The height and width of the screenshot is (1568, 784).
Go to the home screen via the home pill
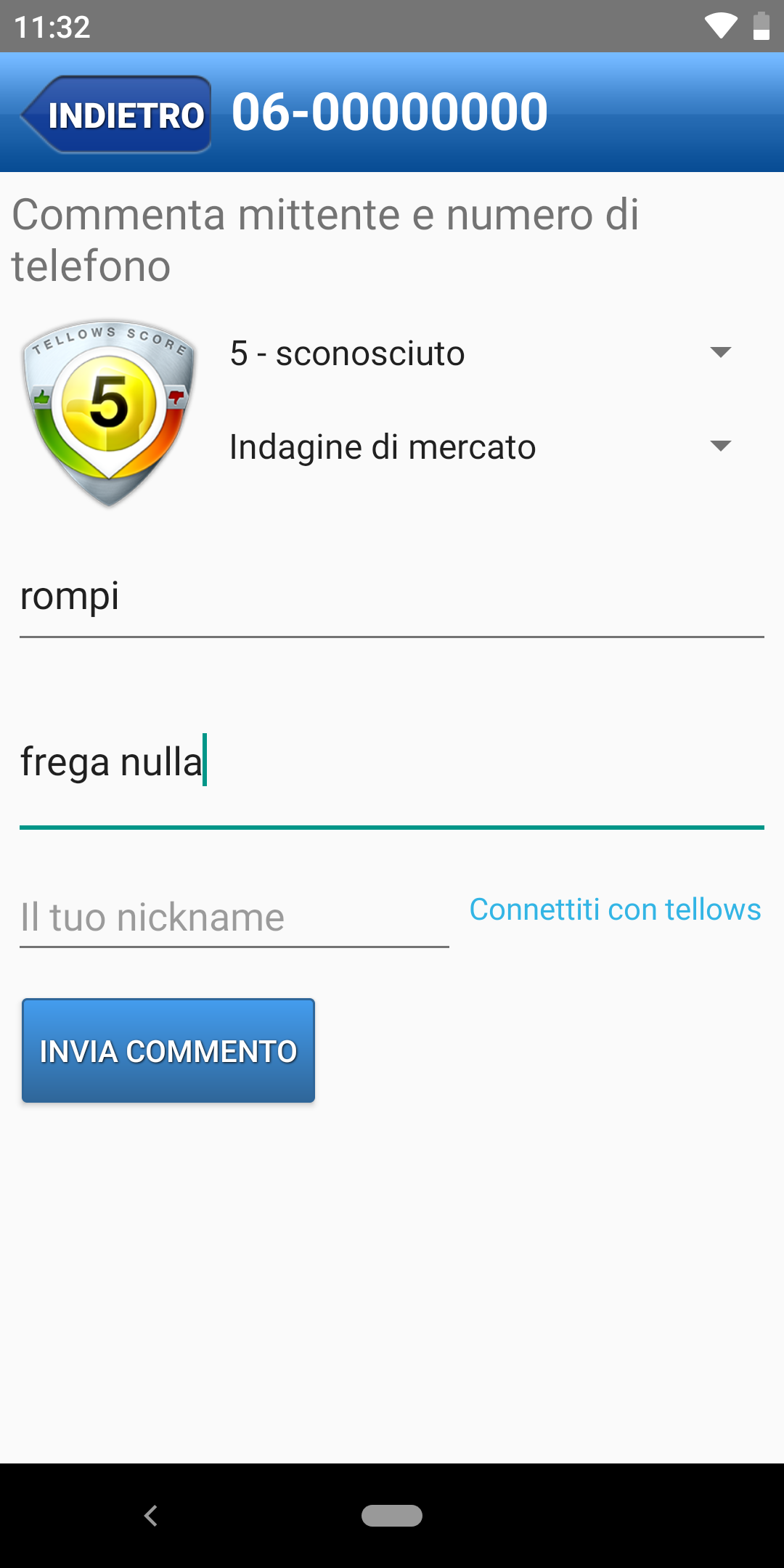(x=392, y=1516)
